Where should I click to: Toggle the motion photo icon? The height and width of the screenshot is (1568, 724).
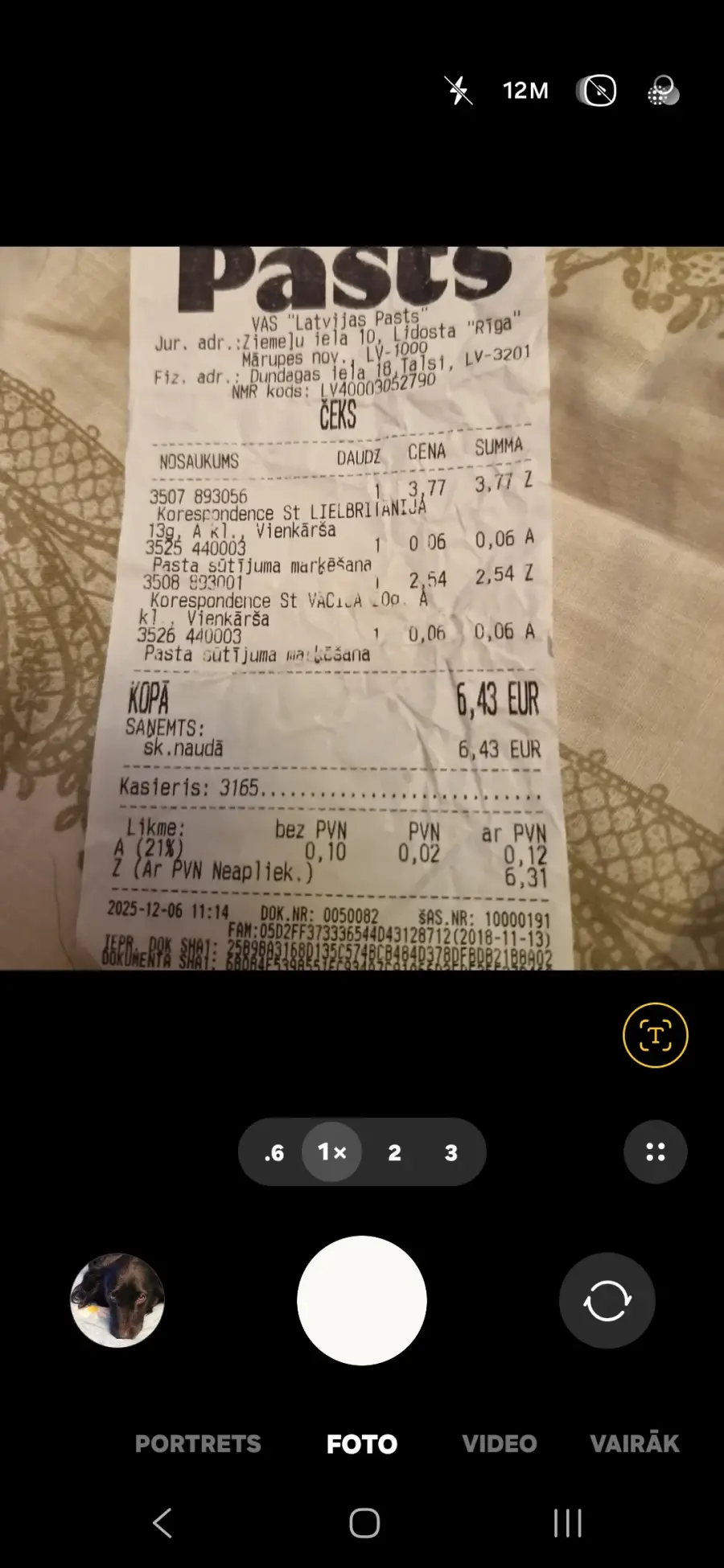click(x=597, y=91)
